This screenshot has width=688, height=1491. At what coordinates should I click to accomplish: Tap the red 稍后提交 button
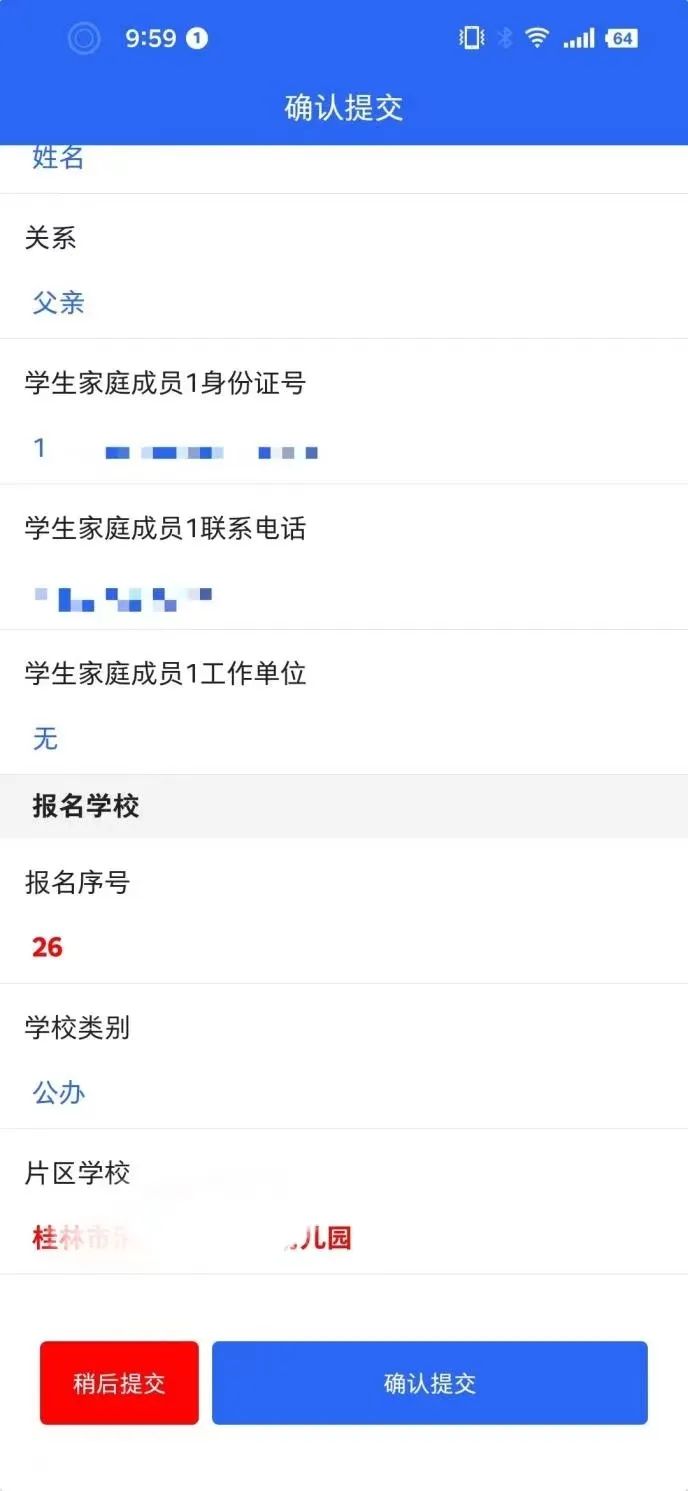point(119,1383)
